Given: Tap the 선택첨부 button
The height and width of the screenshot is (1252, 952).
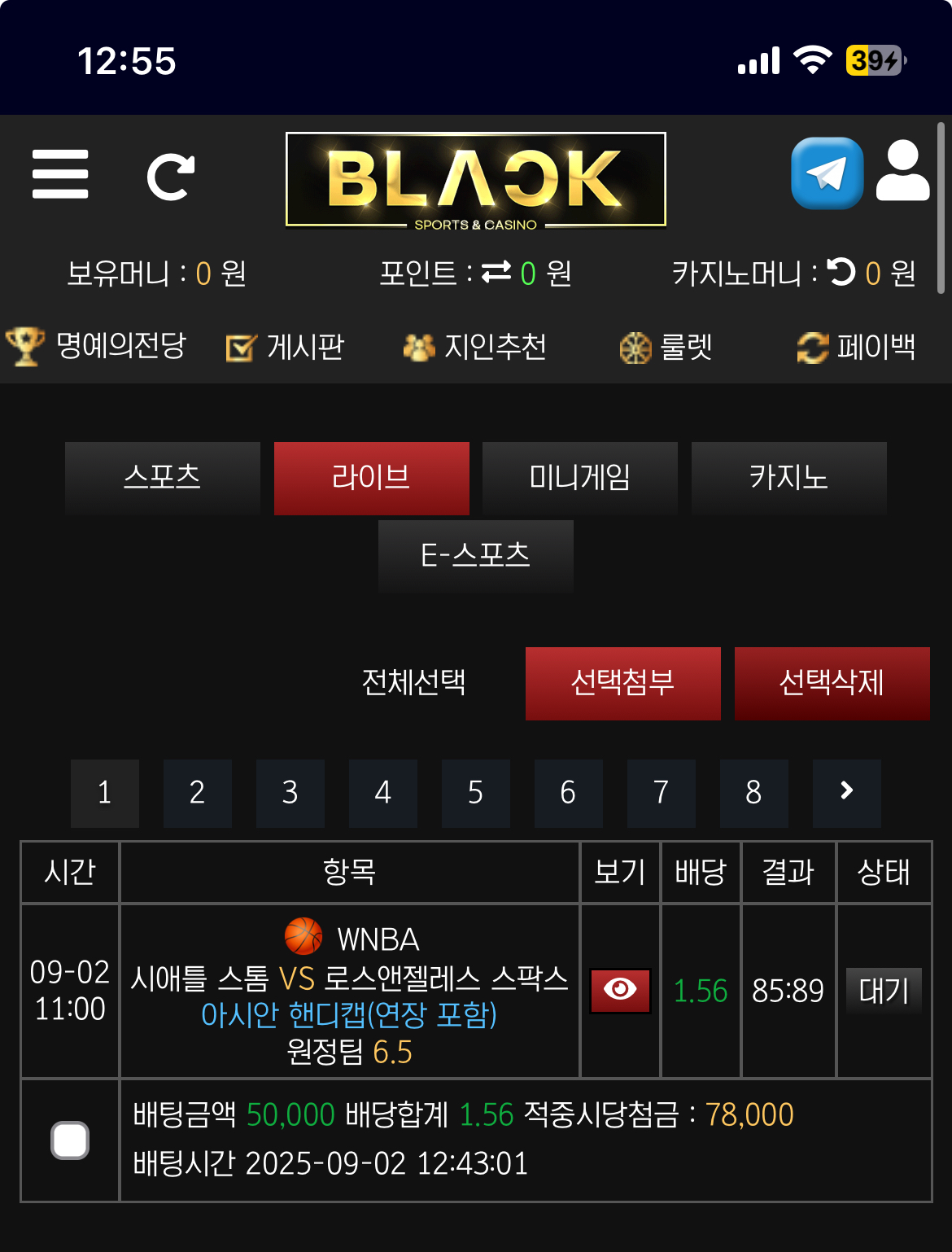Looking at the screenshot, I should pos(622,683).
